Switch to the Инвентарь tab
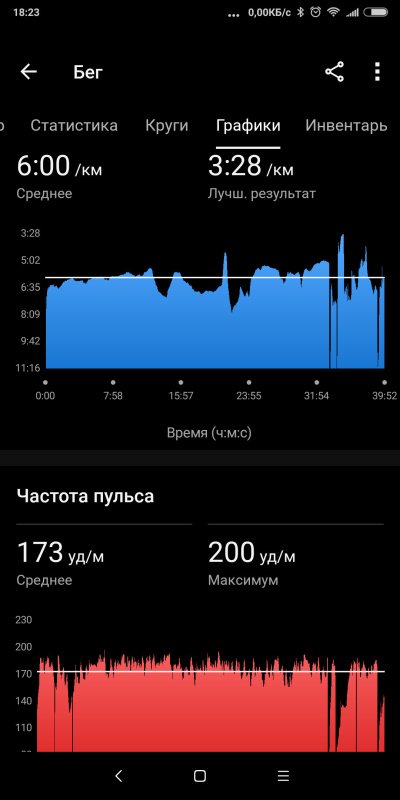 pos(346,126)
